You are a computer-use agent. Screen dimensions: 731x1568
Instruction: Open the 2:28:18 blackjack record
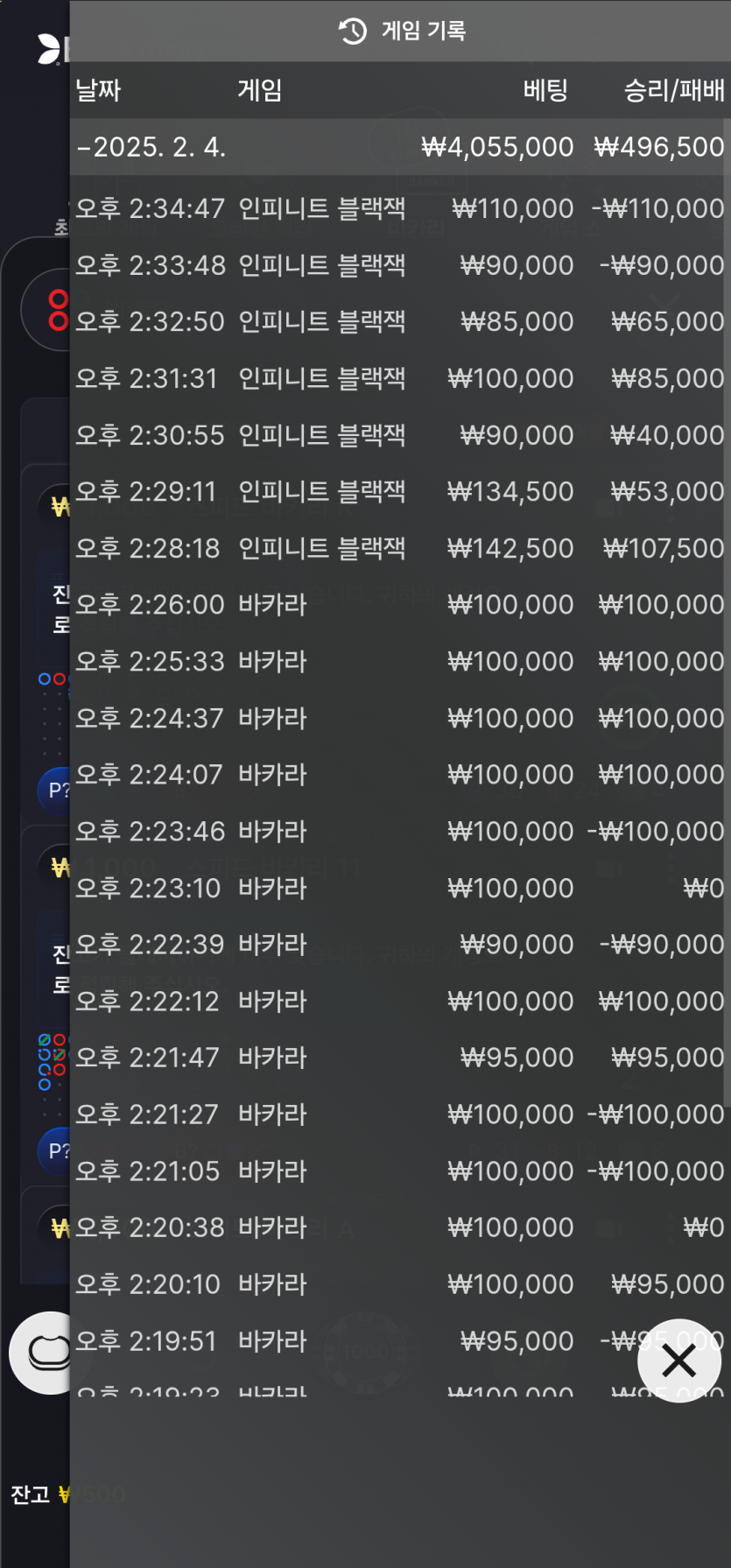coord(398,548)
